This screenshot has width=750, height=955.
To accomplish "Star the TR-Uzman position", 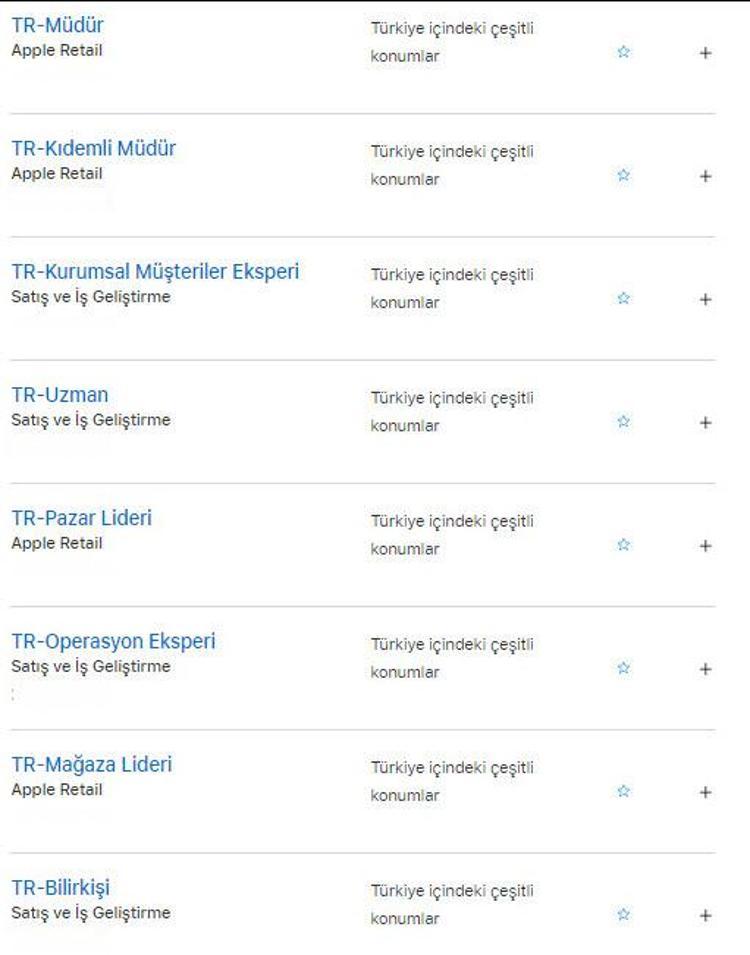I will (624, 421).
